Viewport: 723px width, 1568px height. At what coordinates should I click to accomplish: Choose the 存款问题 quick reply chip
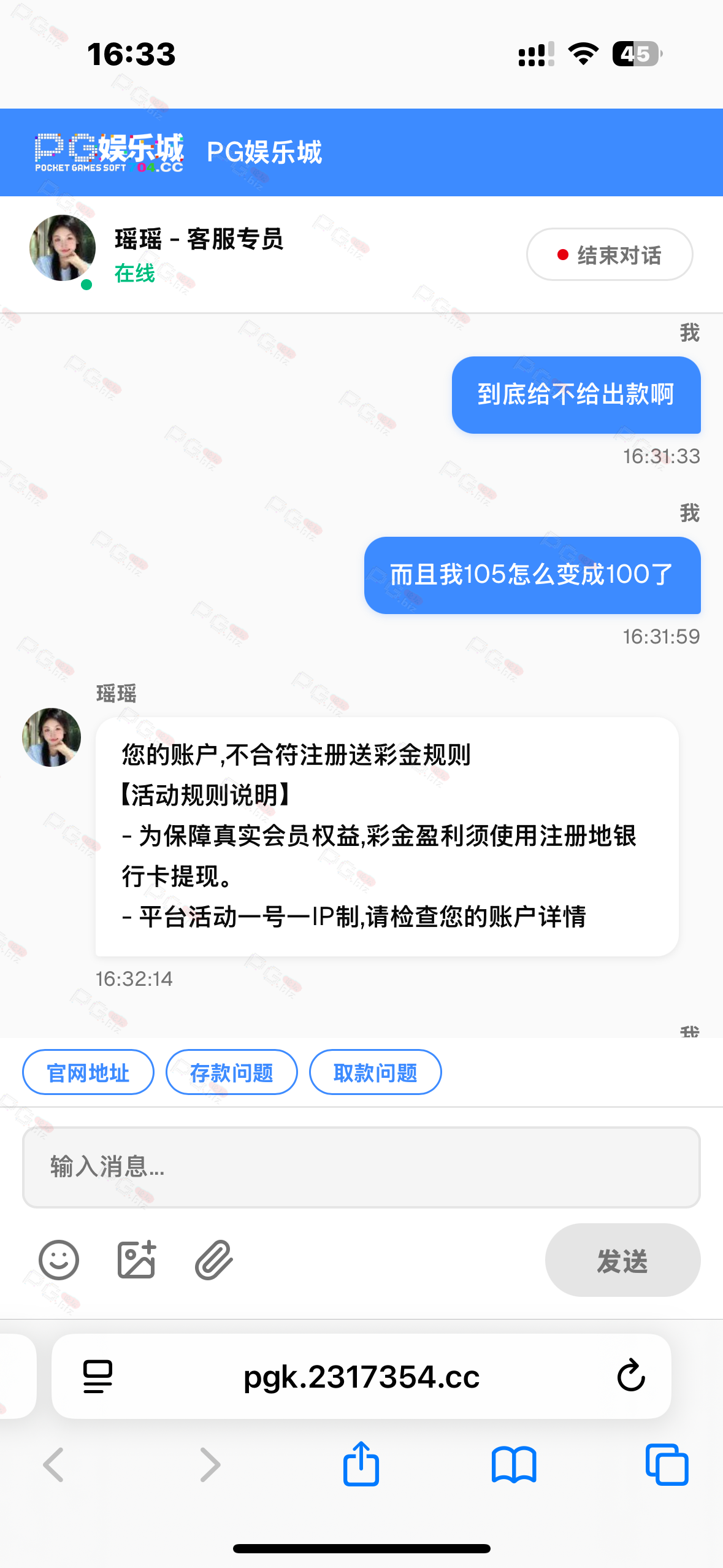click(x=232, y=1072)
